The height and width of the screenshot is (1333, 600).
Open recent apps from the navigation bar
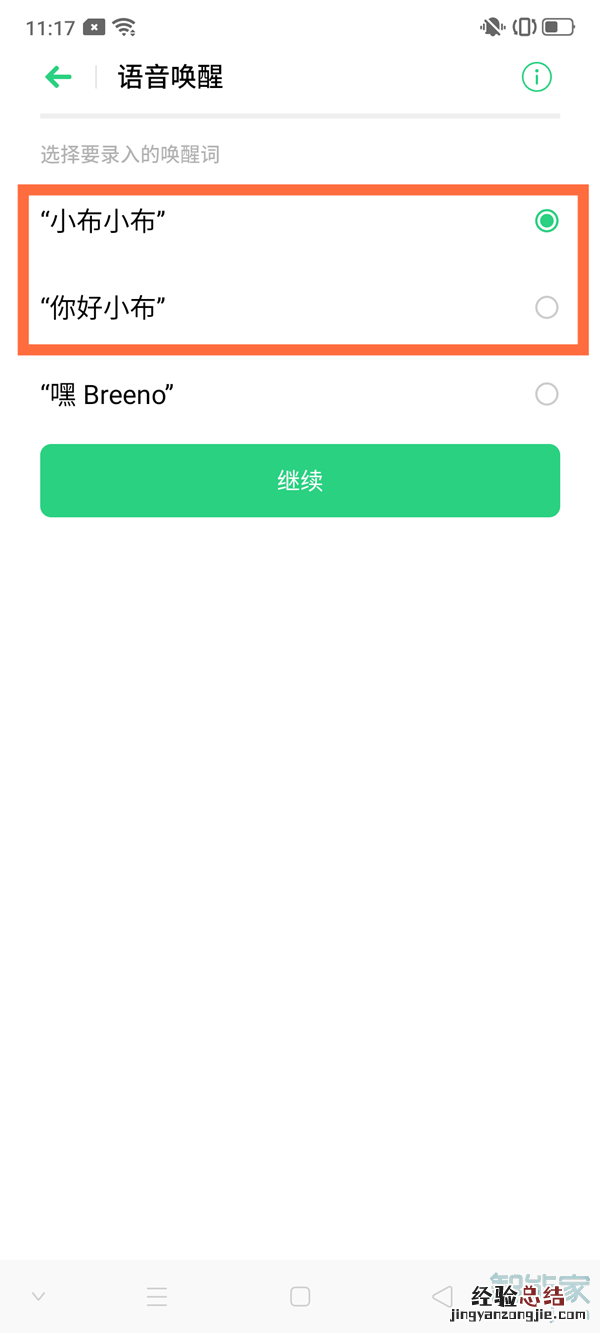[300, 1297]
